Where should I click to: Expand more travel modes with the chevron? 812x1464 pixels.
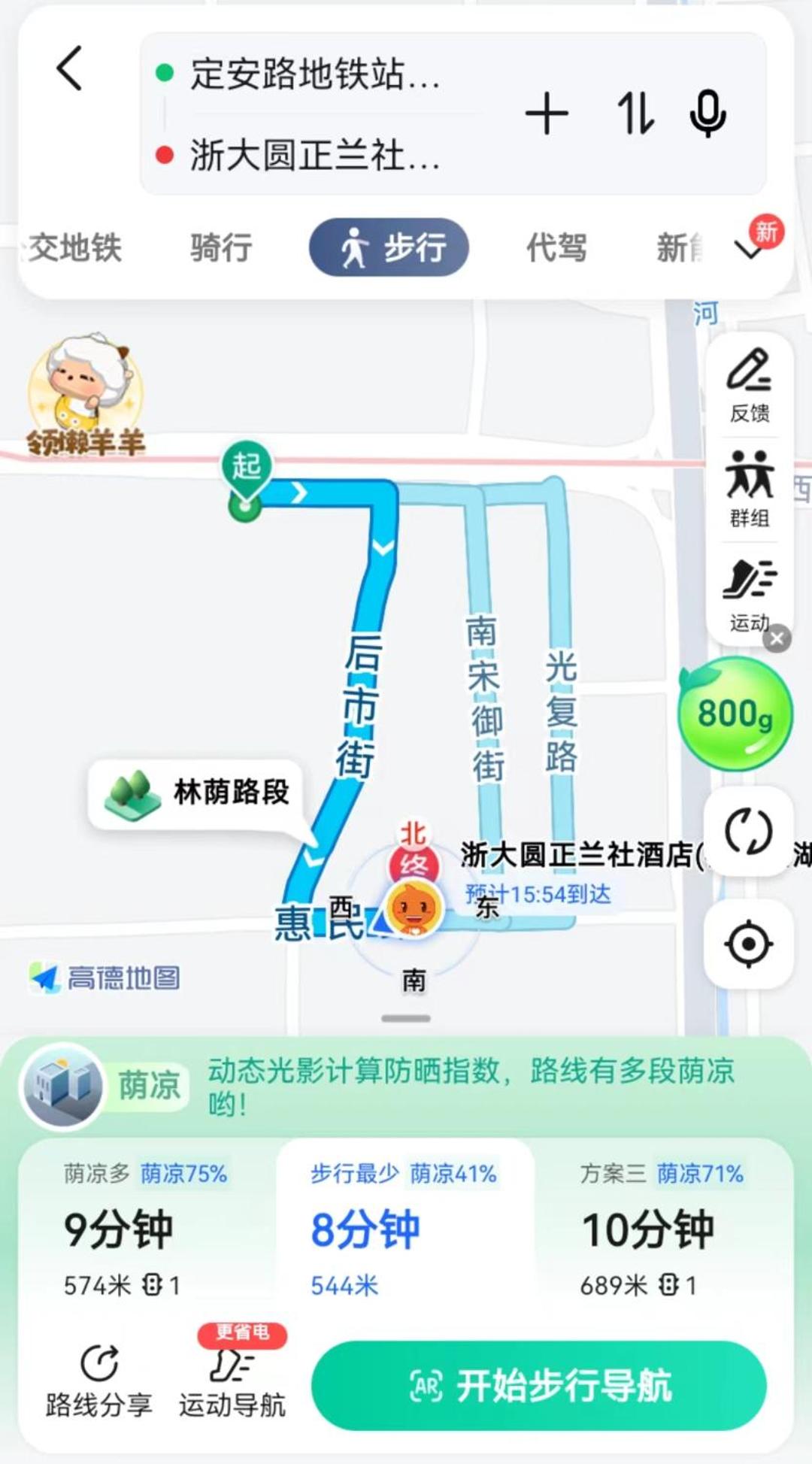[750, 250]
